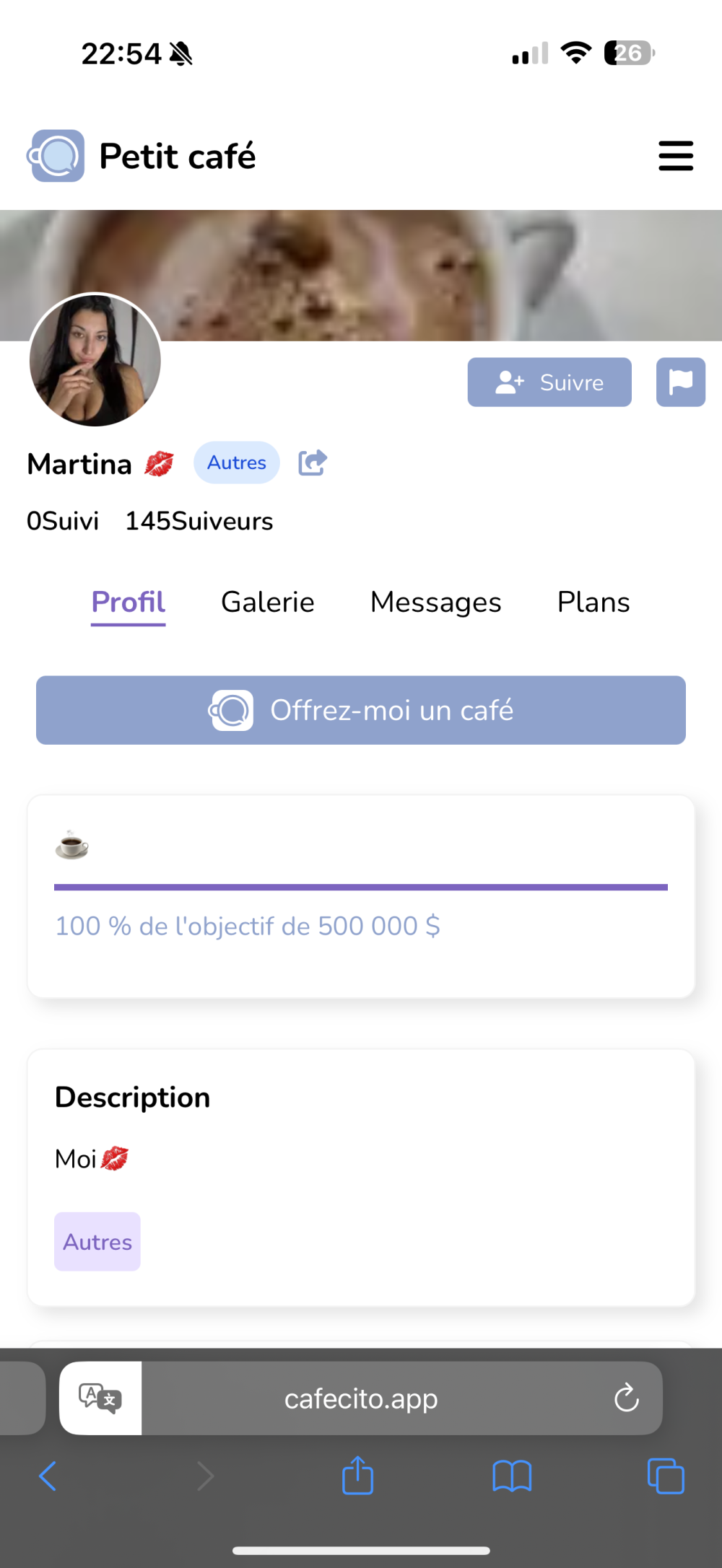Open Safari bookmarks
Image resolution: width=722 pixels, height=1568 pixels.
512,1476
